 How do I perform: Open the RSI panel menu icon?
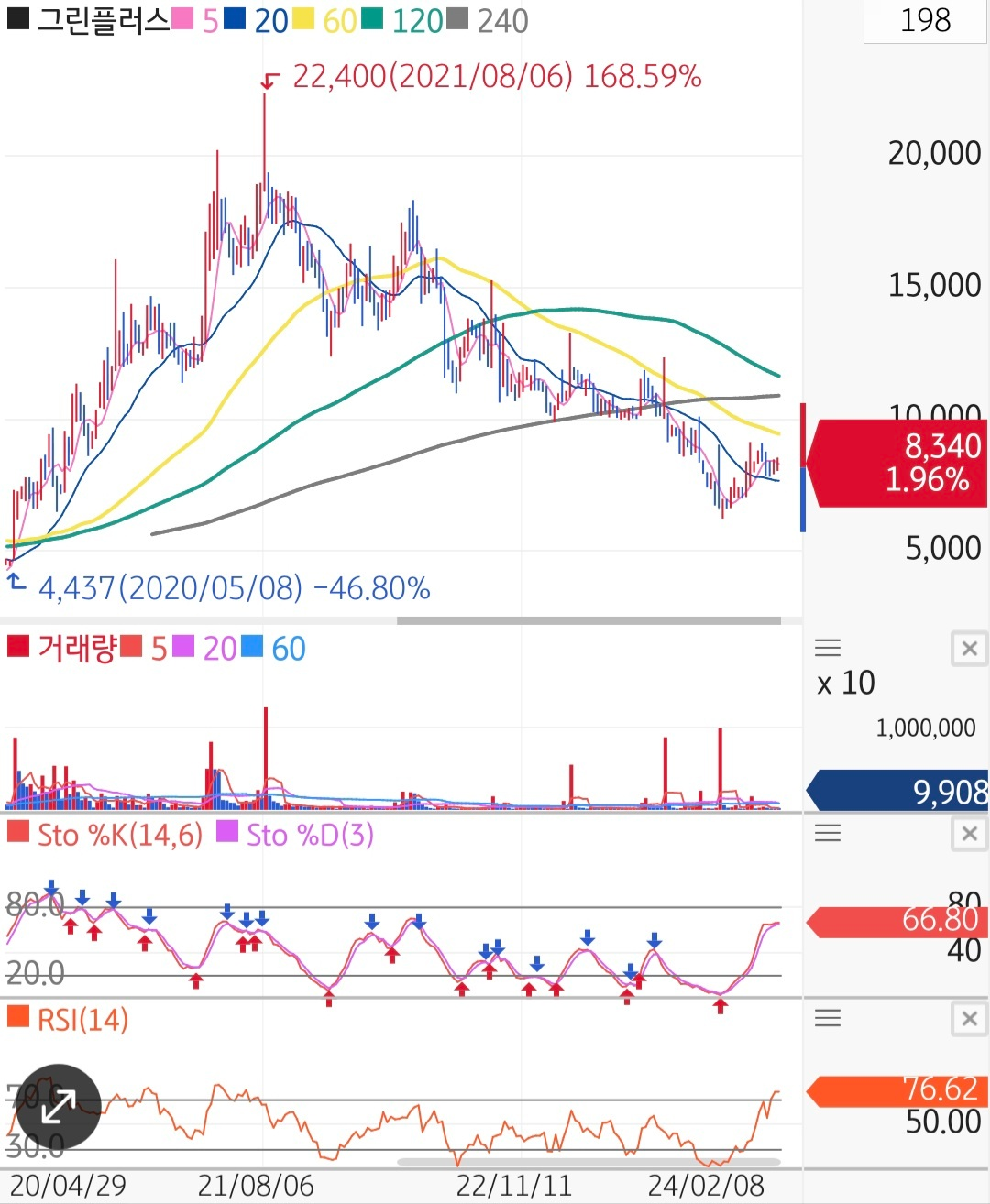[828, 1019]
